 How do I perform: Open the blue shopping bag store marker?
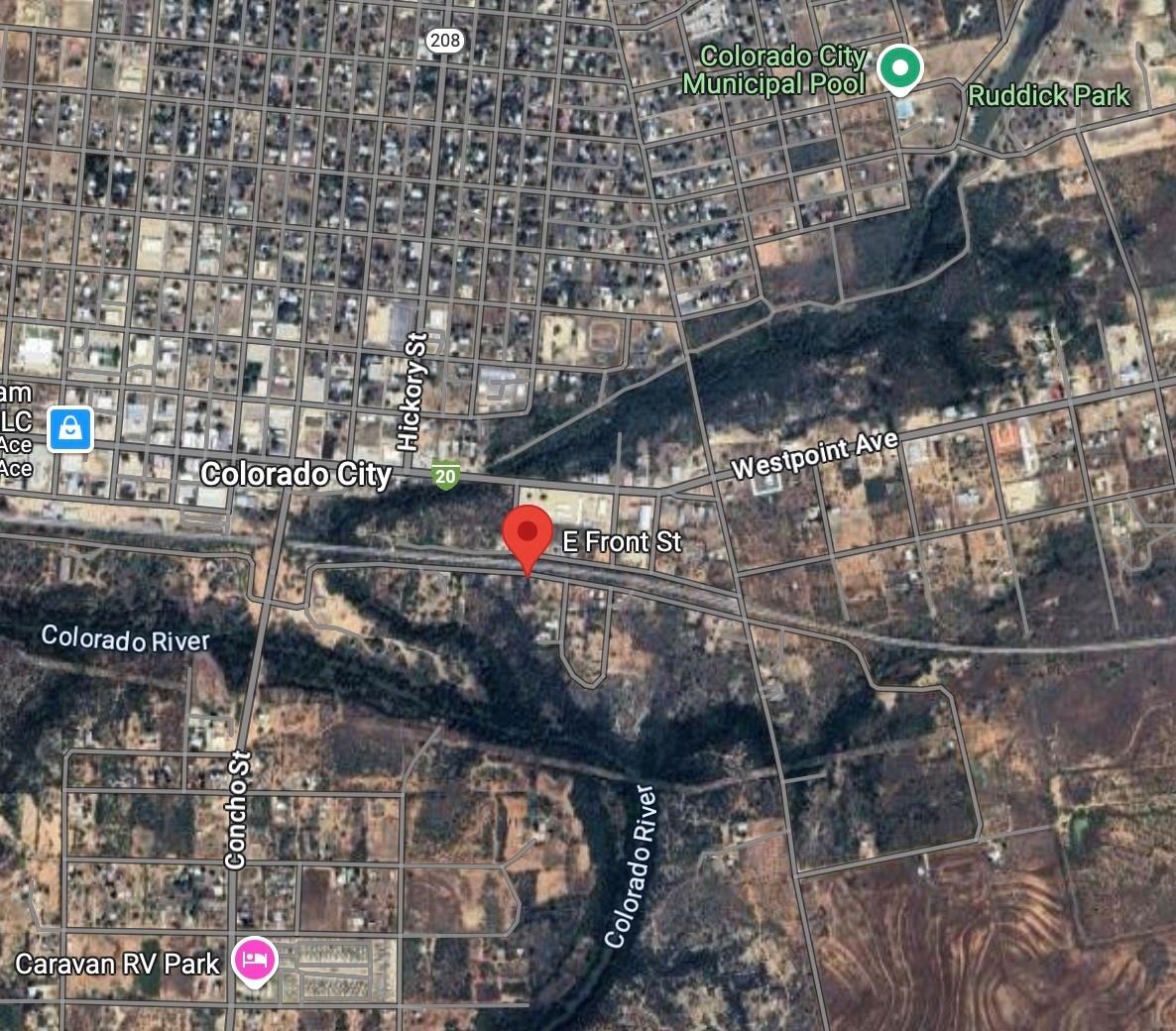pos(71,428)
